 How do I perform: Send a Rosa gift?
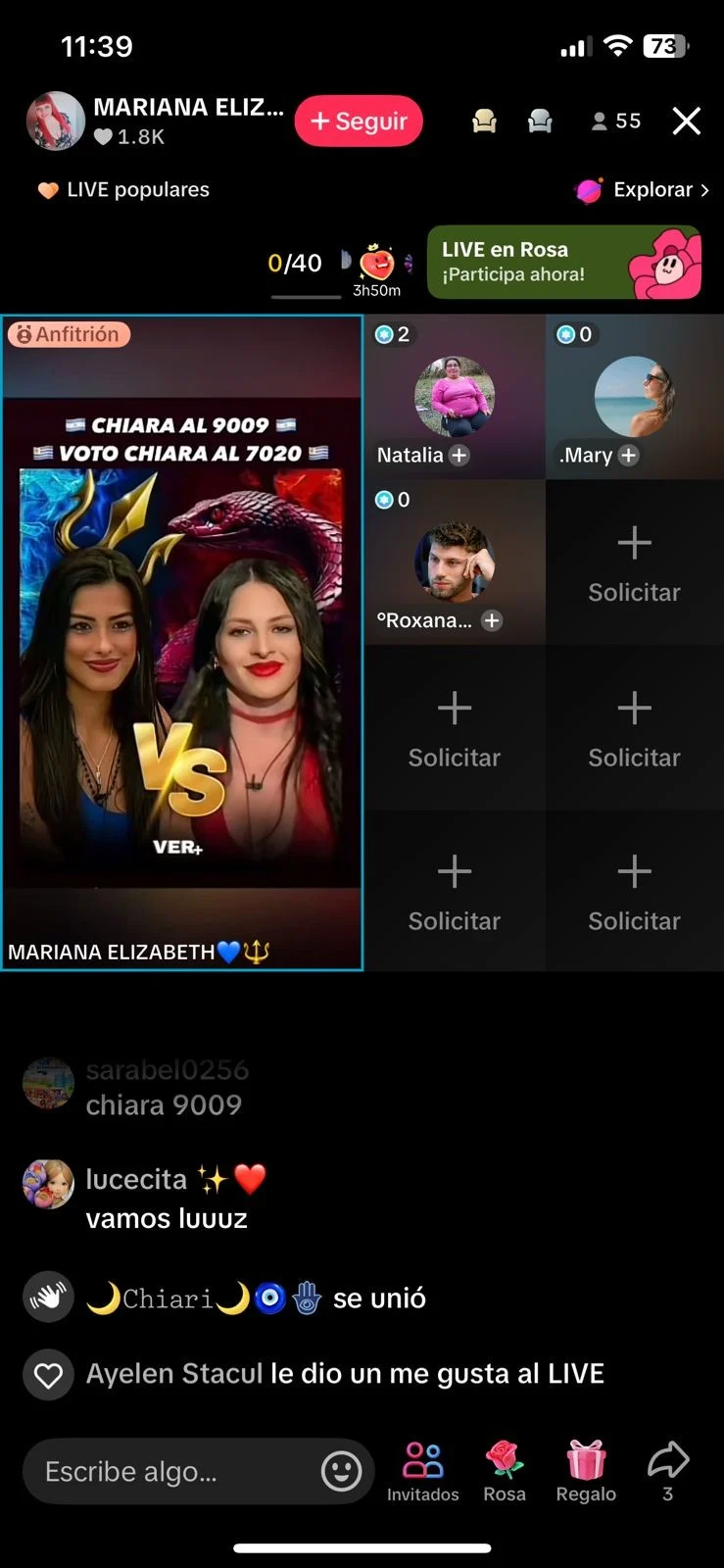pos(505,1471)
